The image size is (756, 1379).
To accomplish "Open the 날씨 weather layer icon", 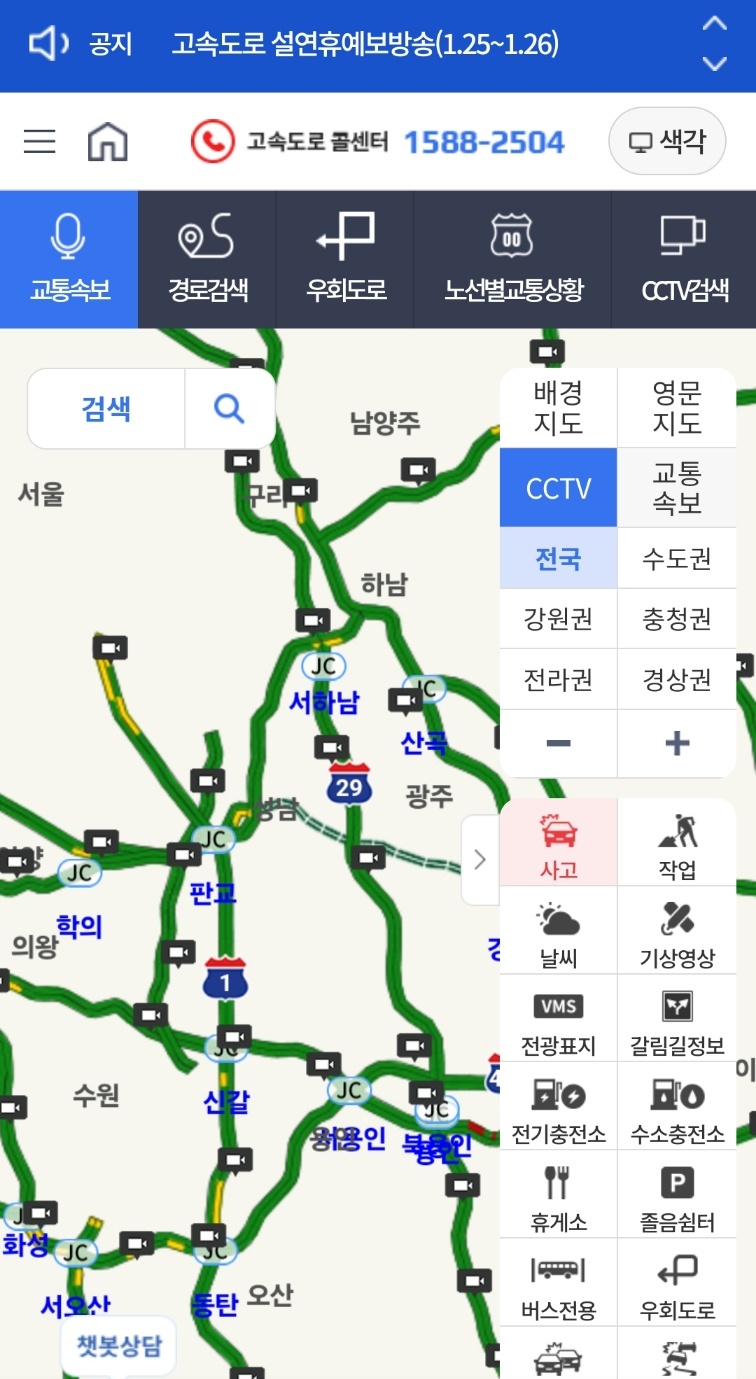I will point(558,930).
